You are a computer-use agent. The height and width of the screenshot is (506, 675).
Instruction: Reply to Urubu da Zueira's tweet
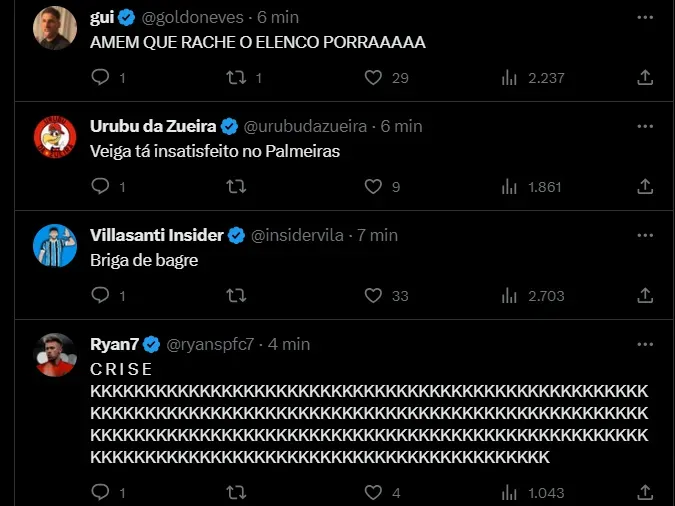point(100,186)
